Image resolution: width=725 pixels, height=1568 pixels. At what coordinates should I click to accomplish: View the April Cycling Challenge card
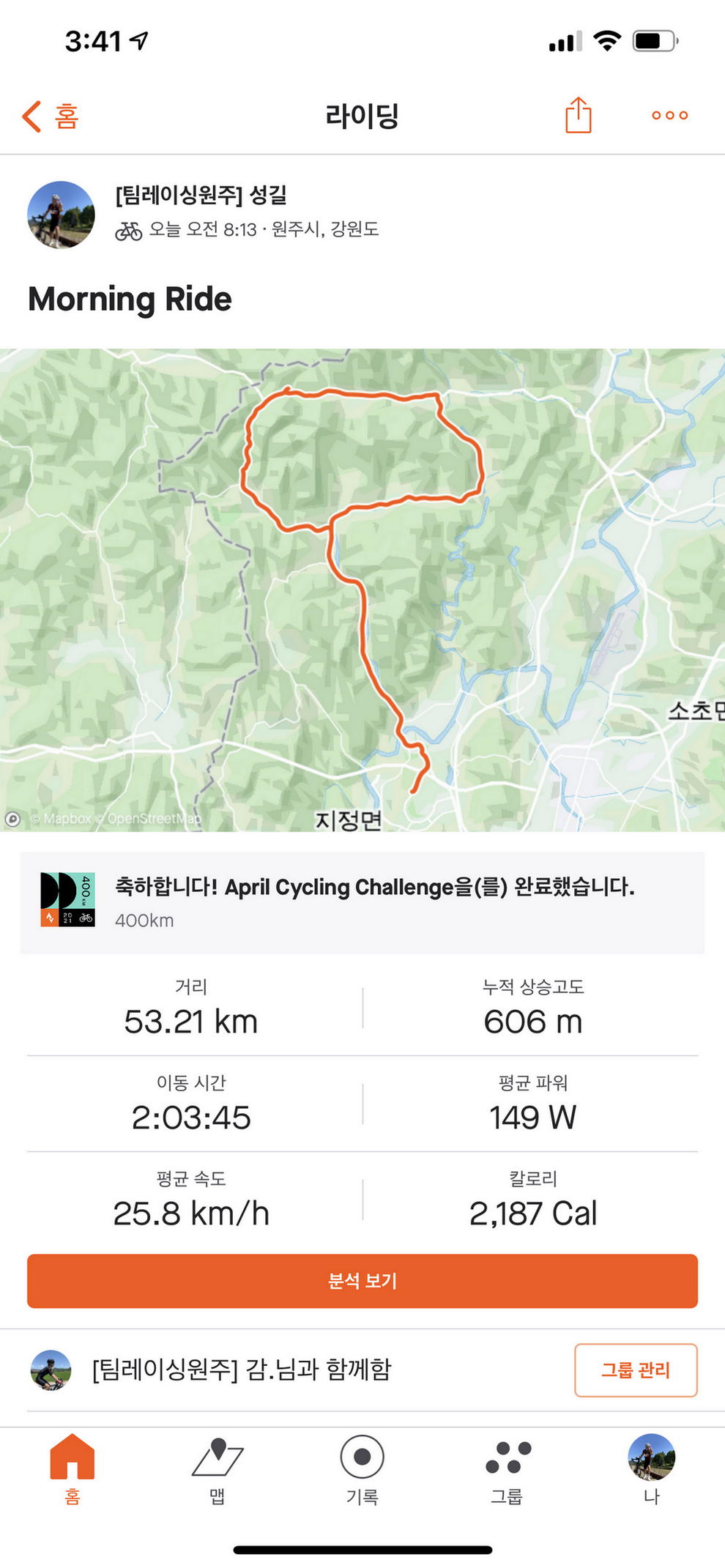coord(362,902)
